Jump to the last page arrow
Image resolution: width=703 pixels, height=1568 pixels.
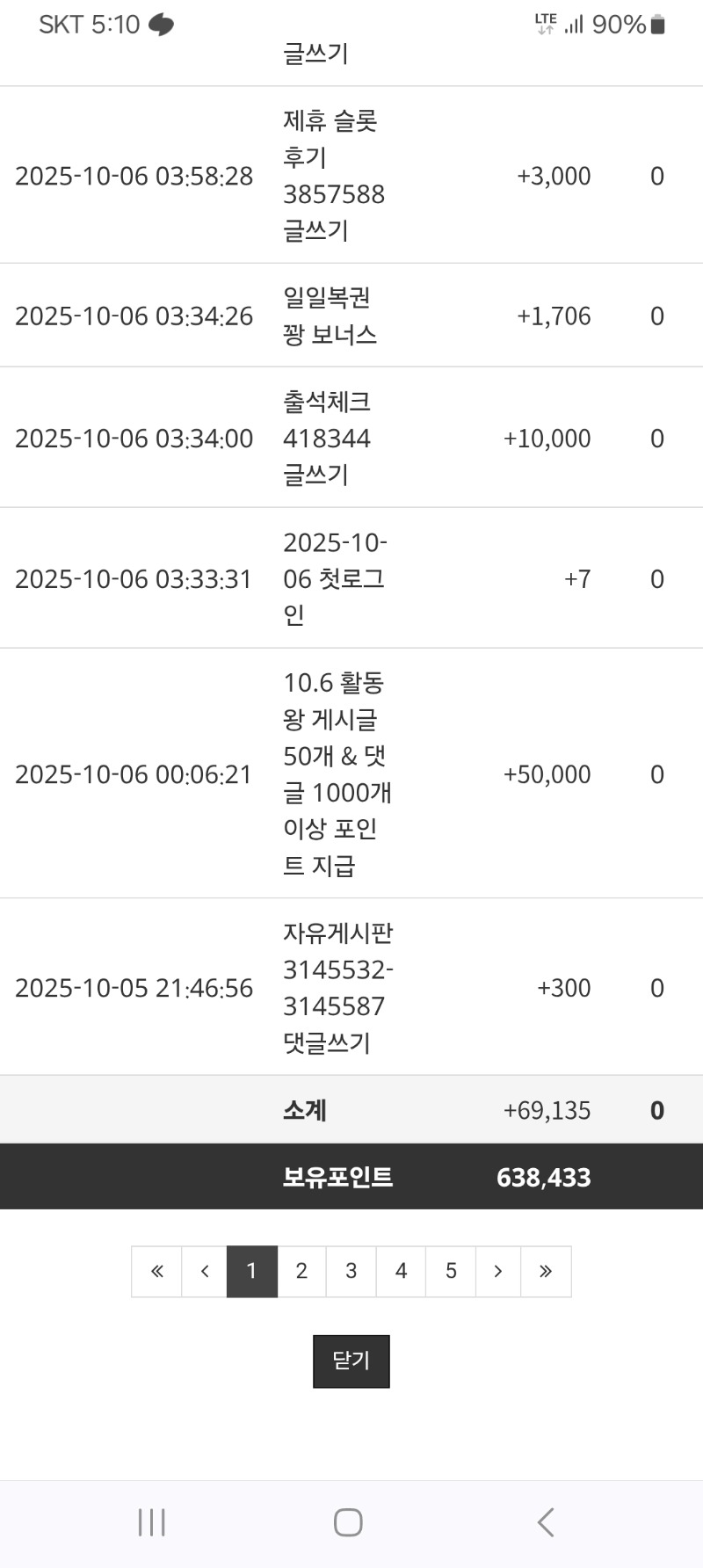pos(546,1271)
